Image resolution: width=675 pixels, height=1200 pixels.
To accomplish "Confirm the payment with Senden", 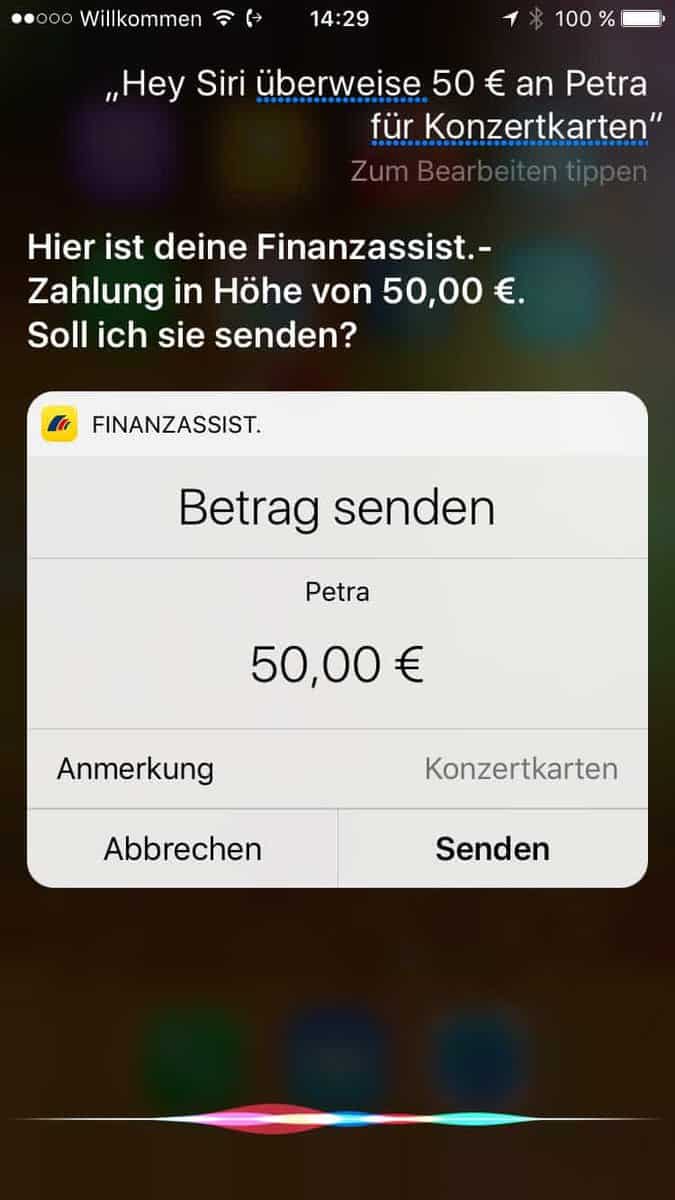I will click(x=492, y=848).
